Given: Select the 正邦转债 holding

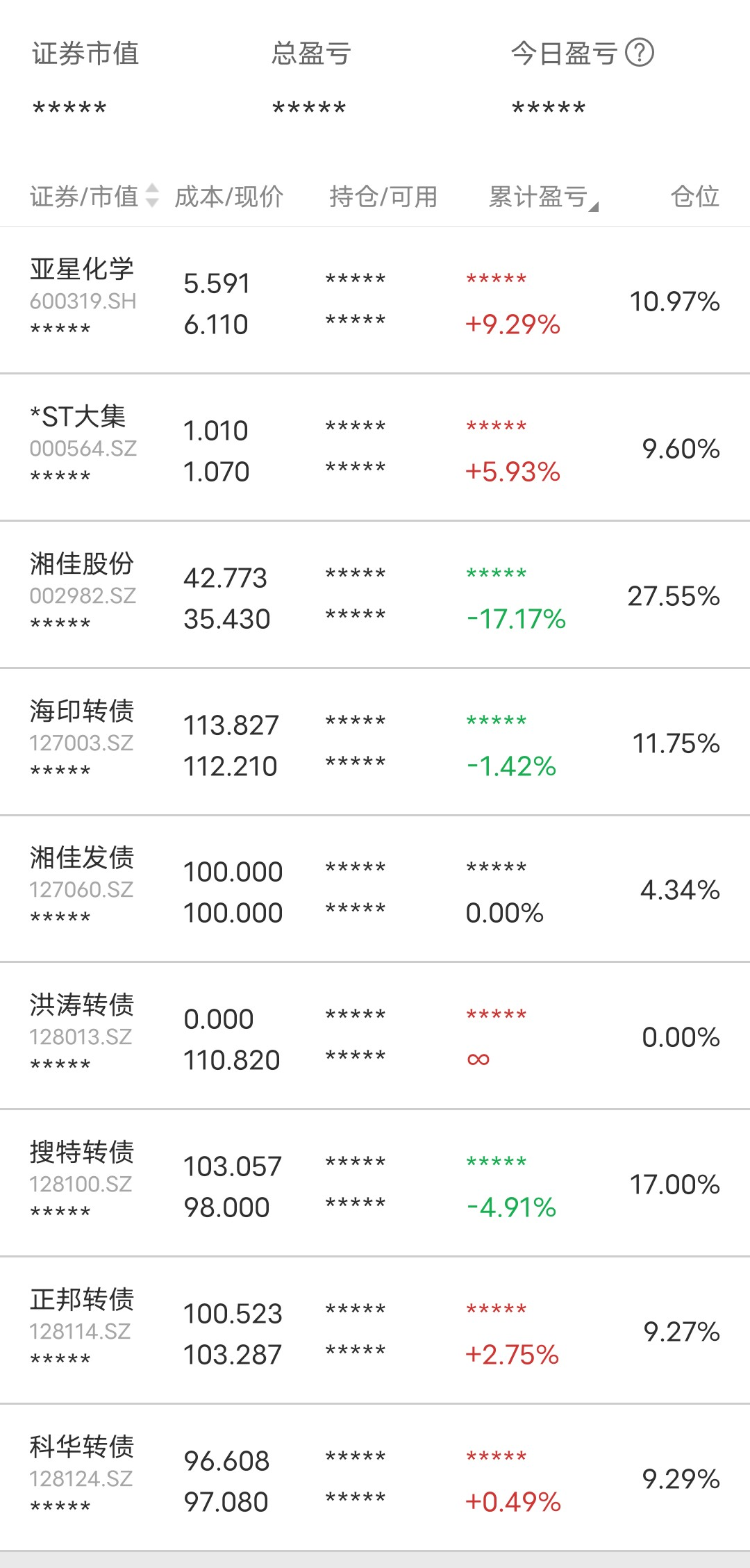Looking at the screenshot, I should click(x=375, y=1330).
